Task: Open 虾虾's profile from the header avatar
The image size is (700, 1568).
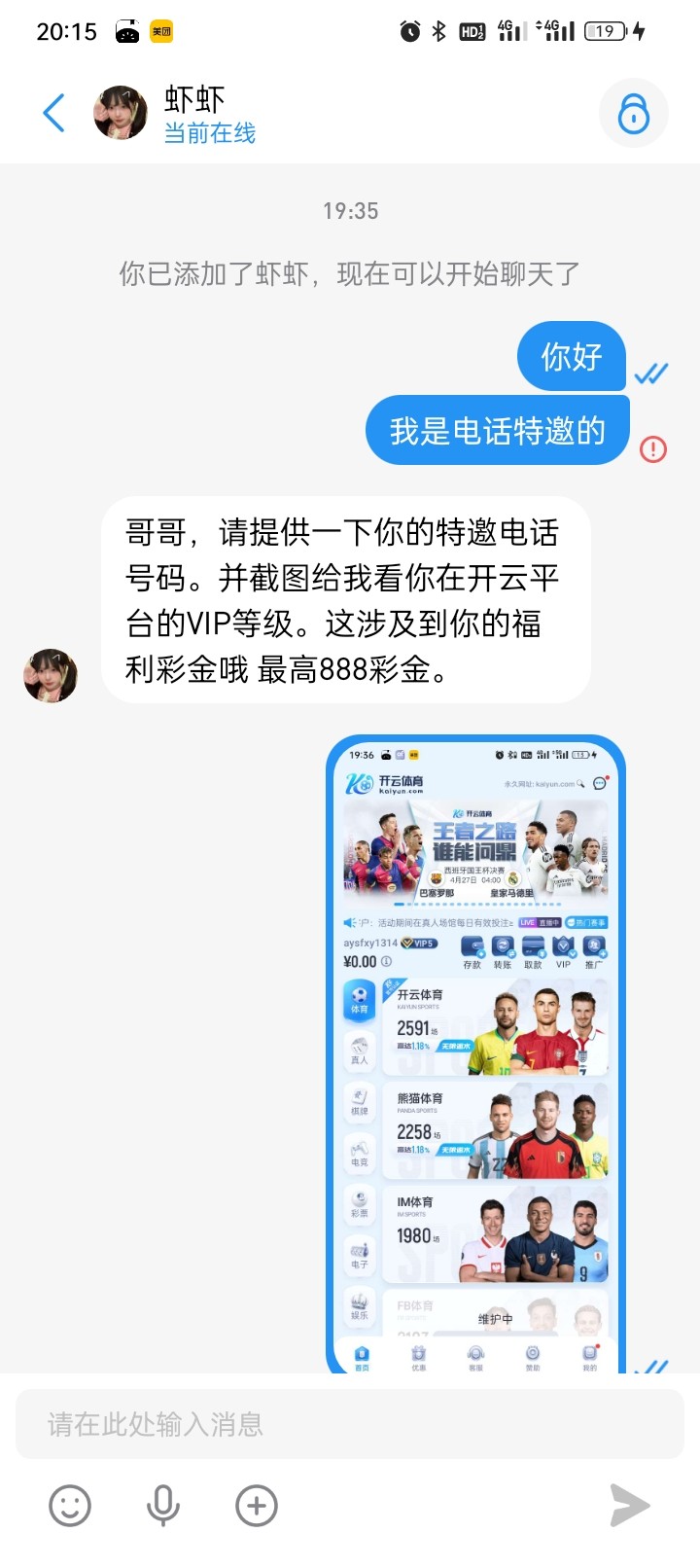Action: (121, 112)
